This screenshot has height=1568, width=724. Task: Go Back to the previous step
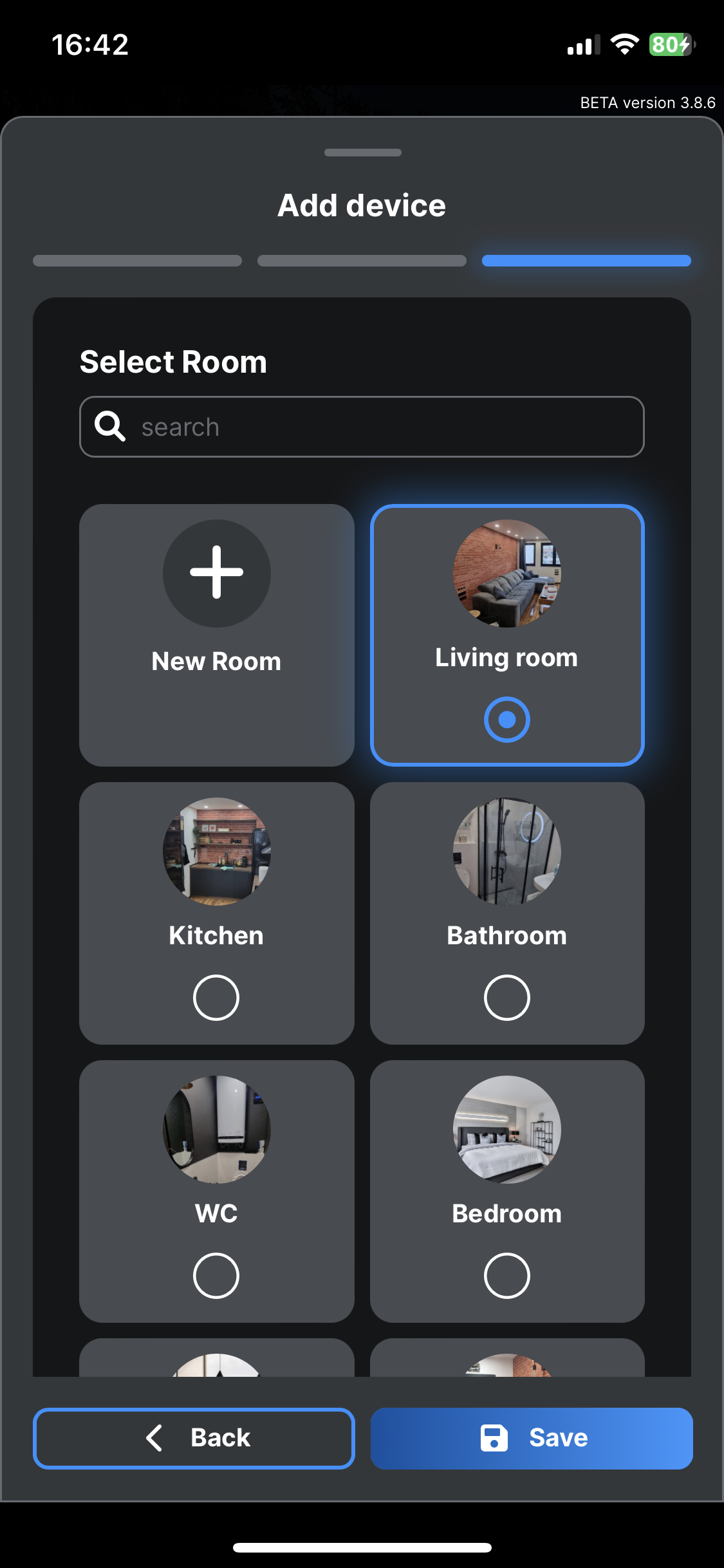194,1438
